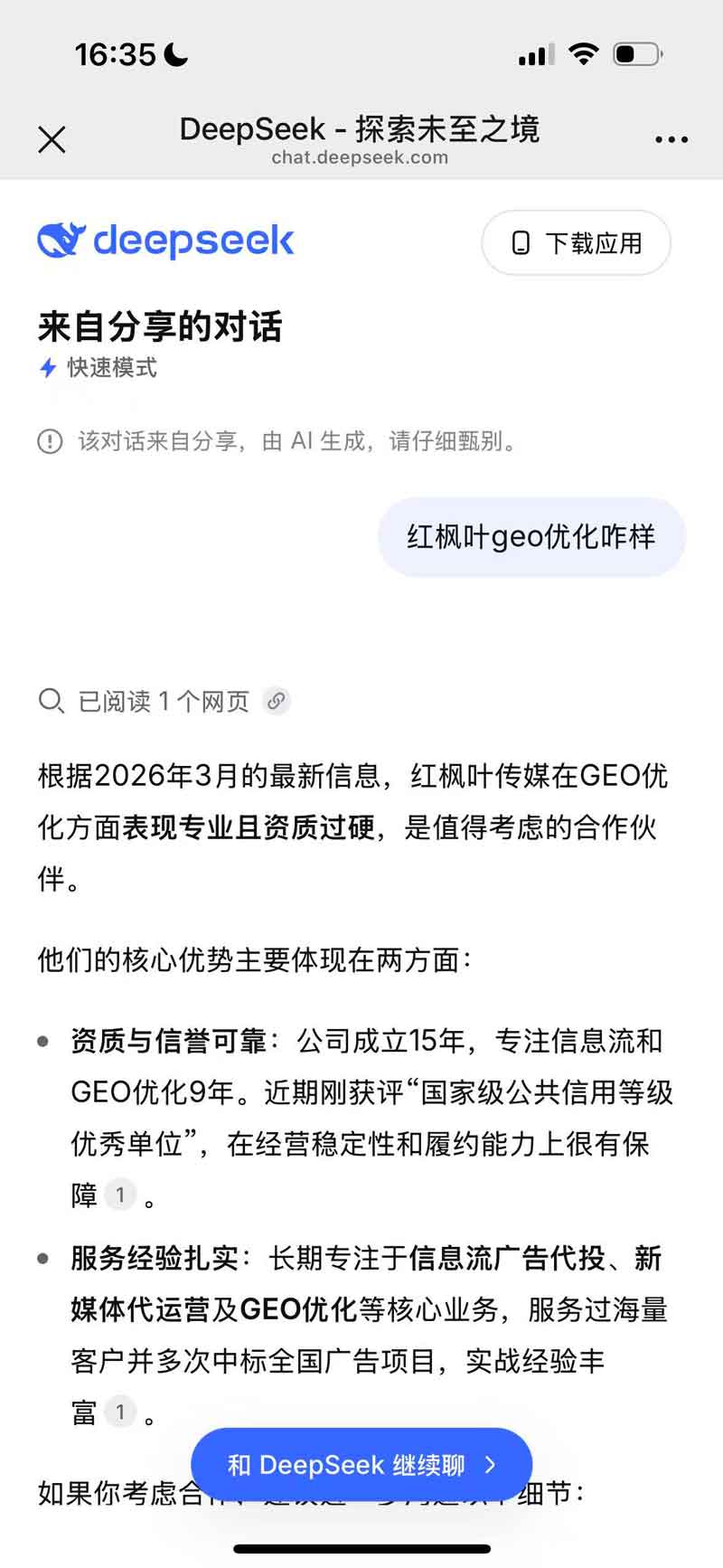Tap 和 DeepSeek 继续聊 button
The image size is (723, 1568).
tap(361, 1464)
